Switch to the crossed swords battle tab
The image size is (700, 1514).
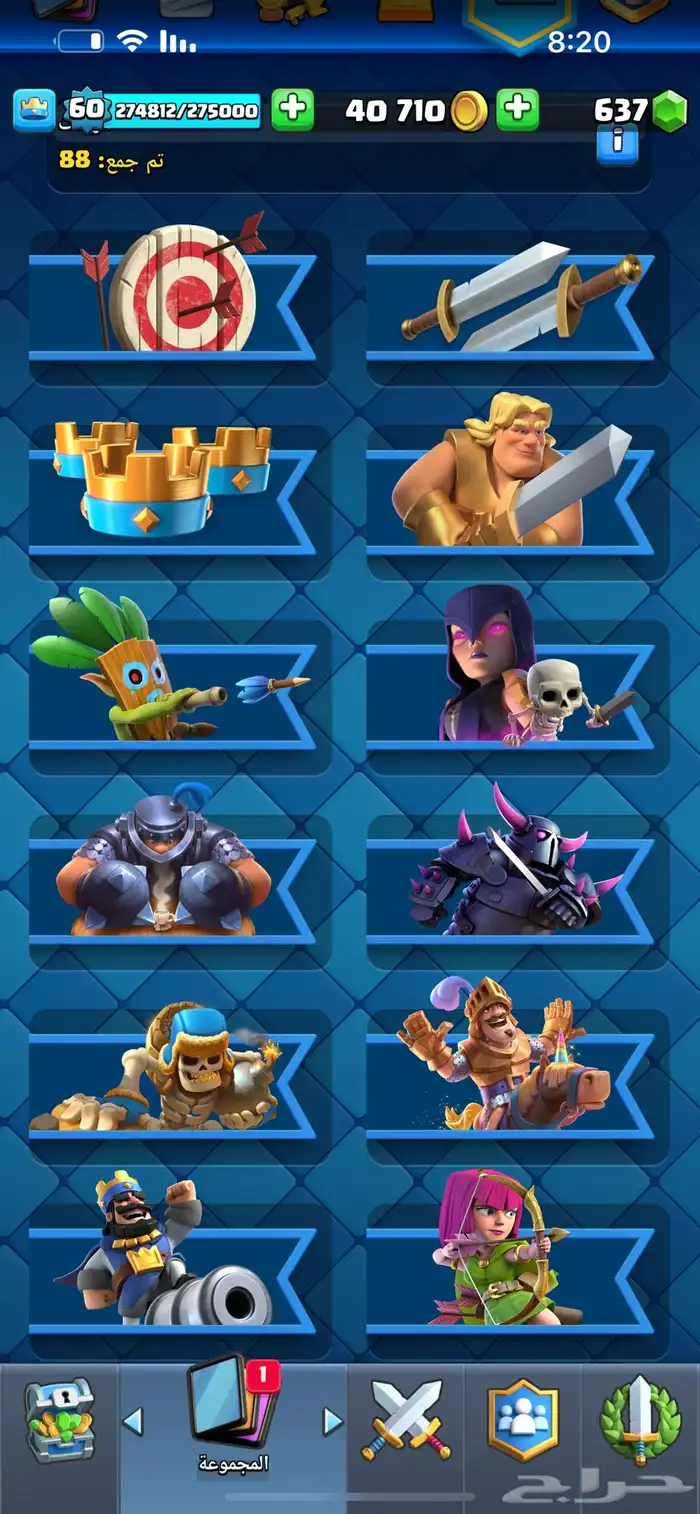(x=406, y=1420)
